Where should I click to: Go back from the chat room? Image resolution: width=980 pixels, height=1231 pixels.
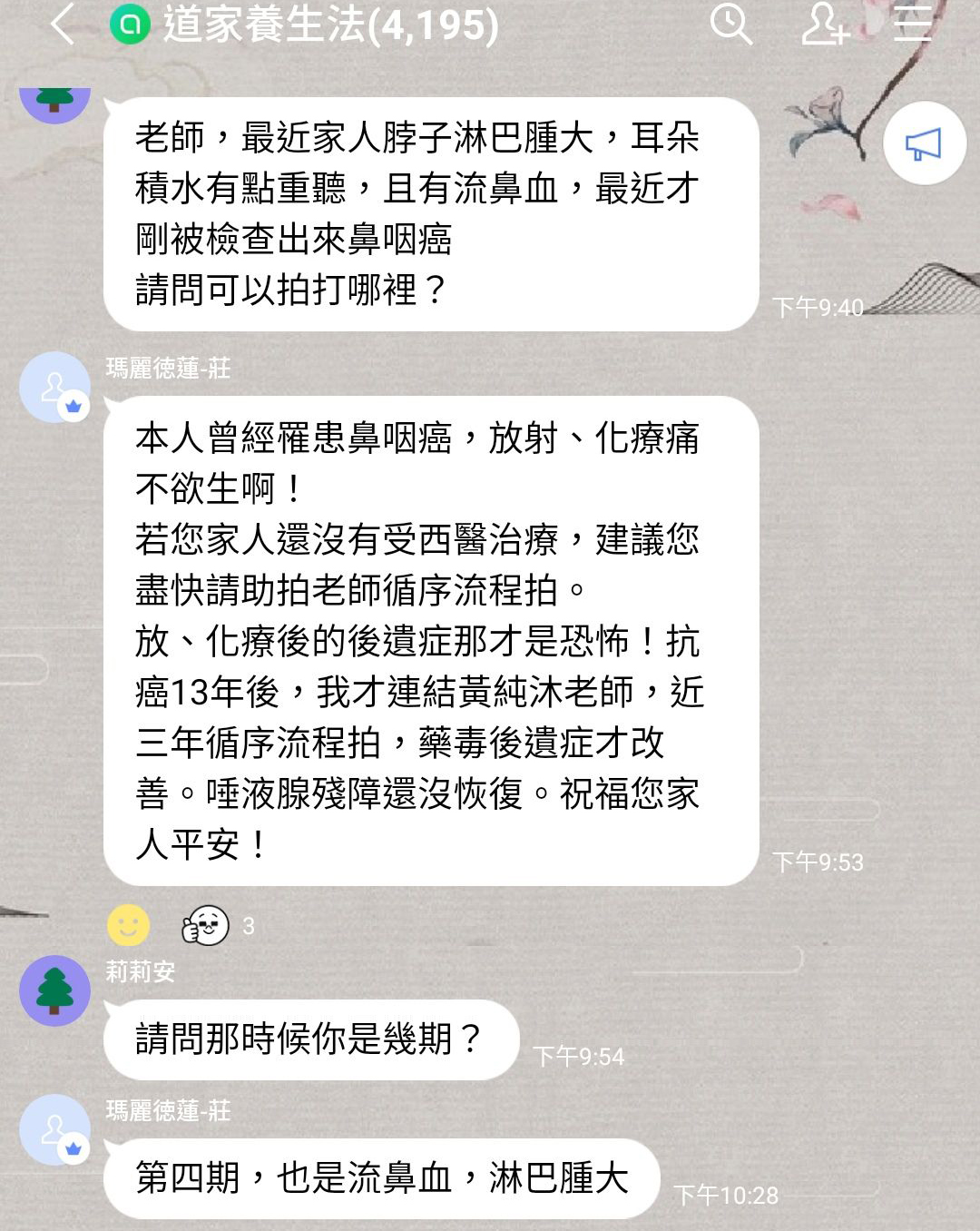tap(62, 25)
